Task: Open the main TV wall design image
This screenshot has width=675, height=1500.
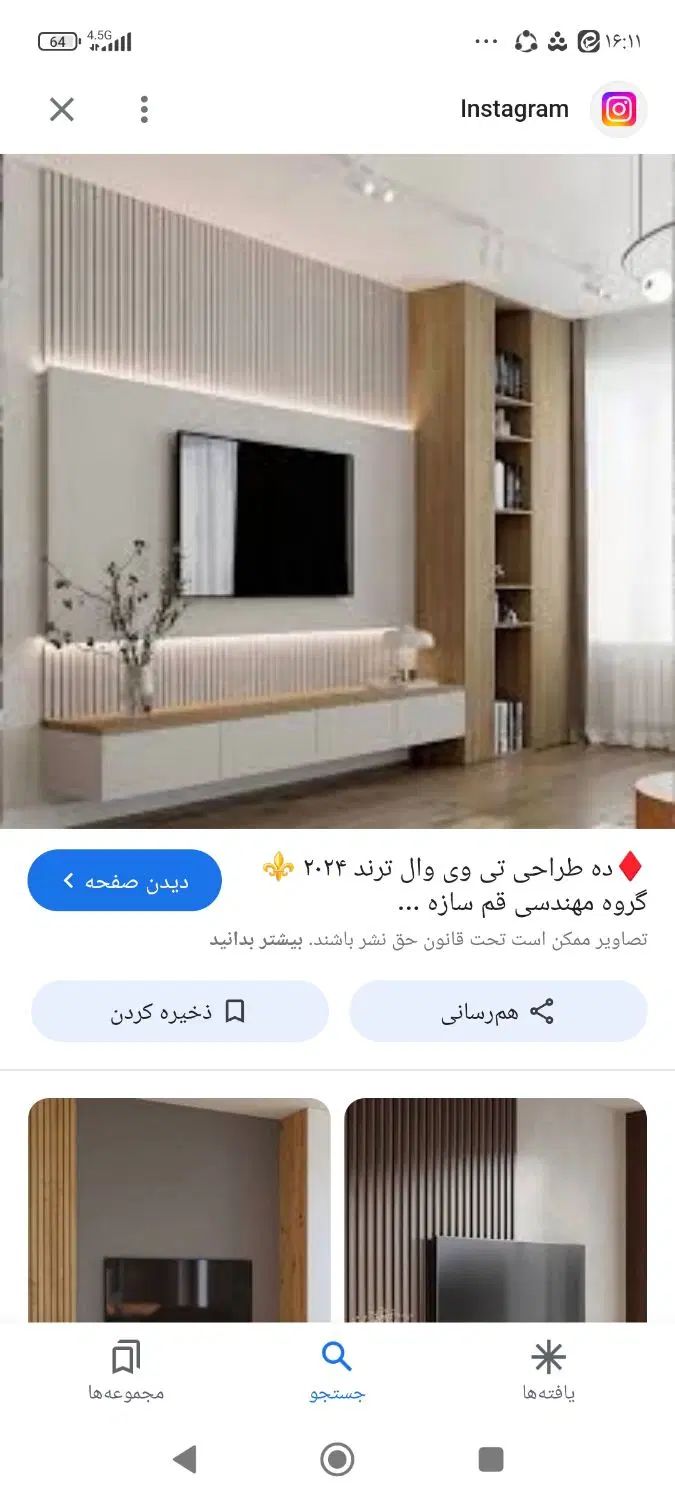Action: [x=337, y=490]
